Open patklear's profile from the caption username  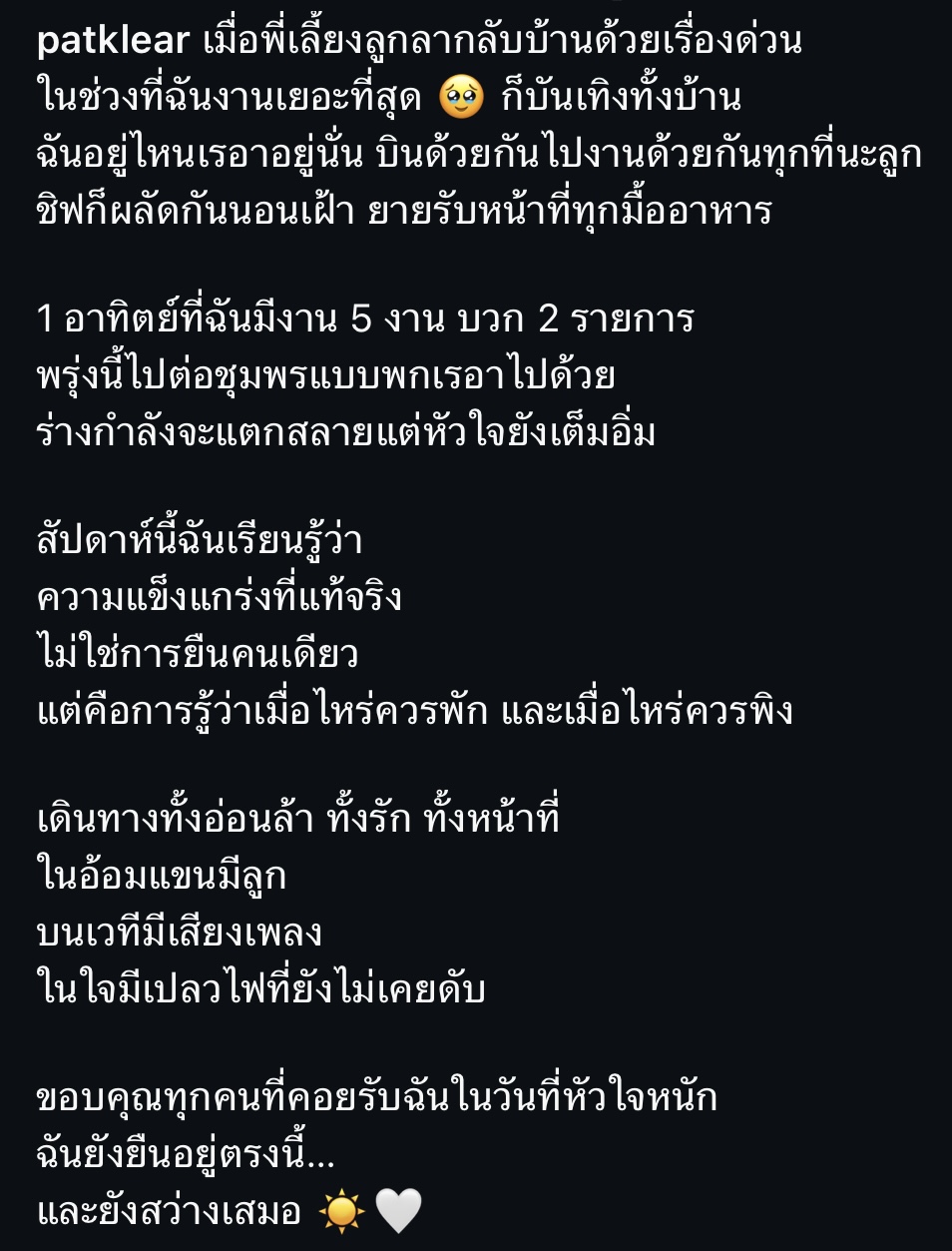pyautogui.click(x=113, y=42)
